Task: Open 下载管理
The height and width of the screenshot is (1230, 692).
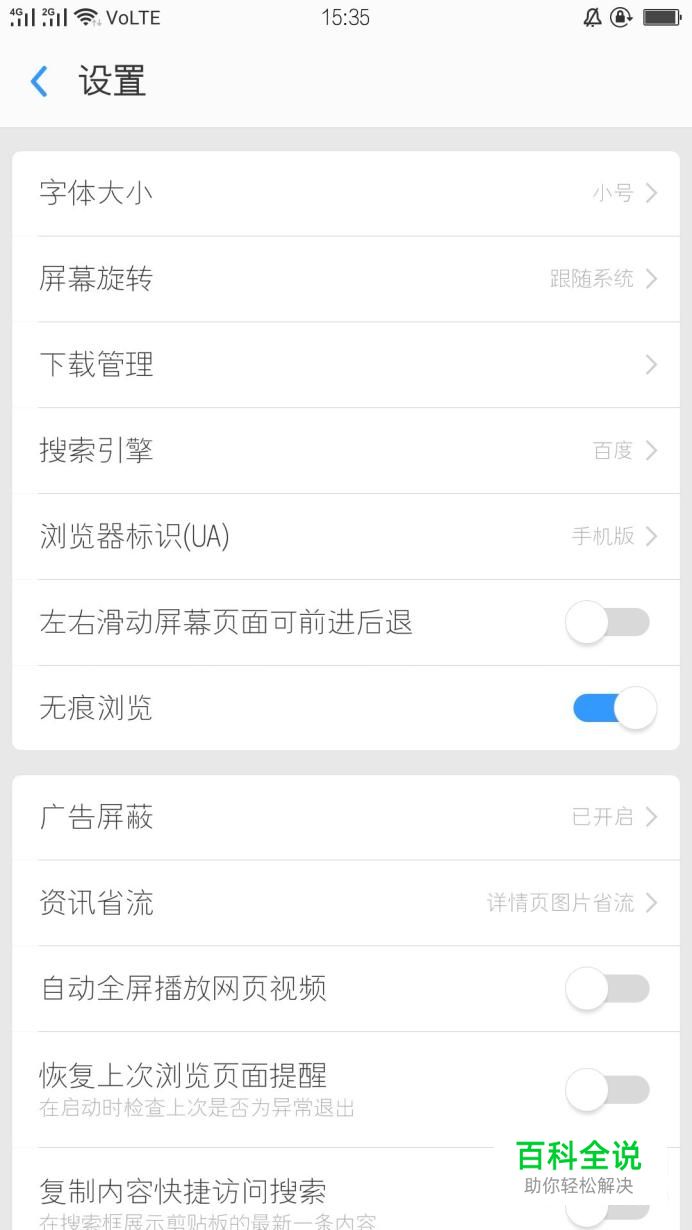Action: click(346, 365)
